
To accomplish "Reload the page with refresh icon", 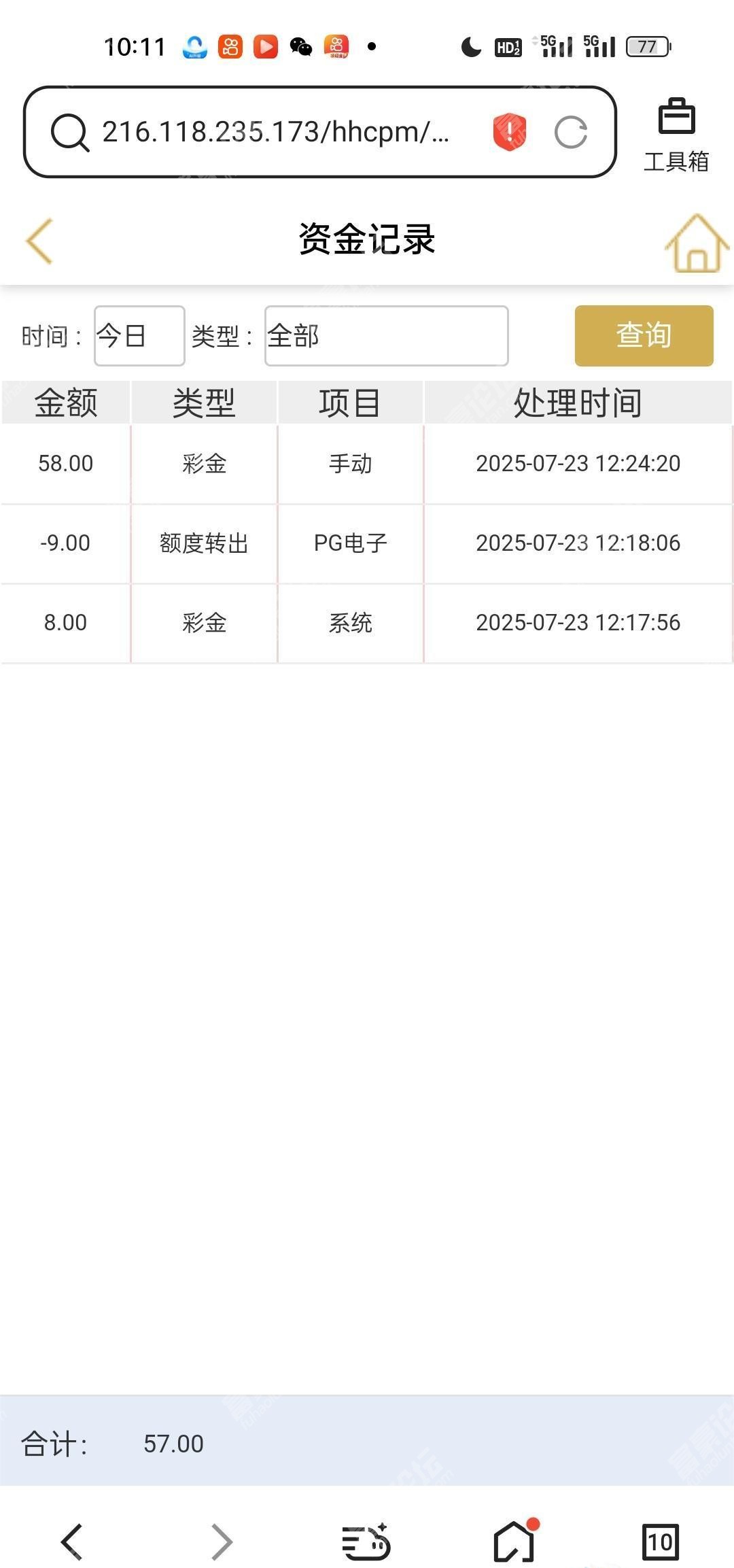I will (x=570, y=132).
